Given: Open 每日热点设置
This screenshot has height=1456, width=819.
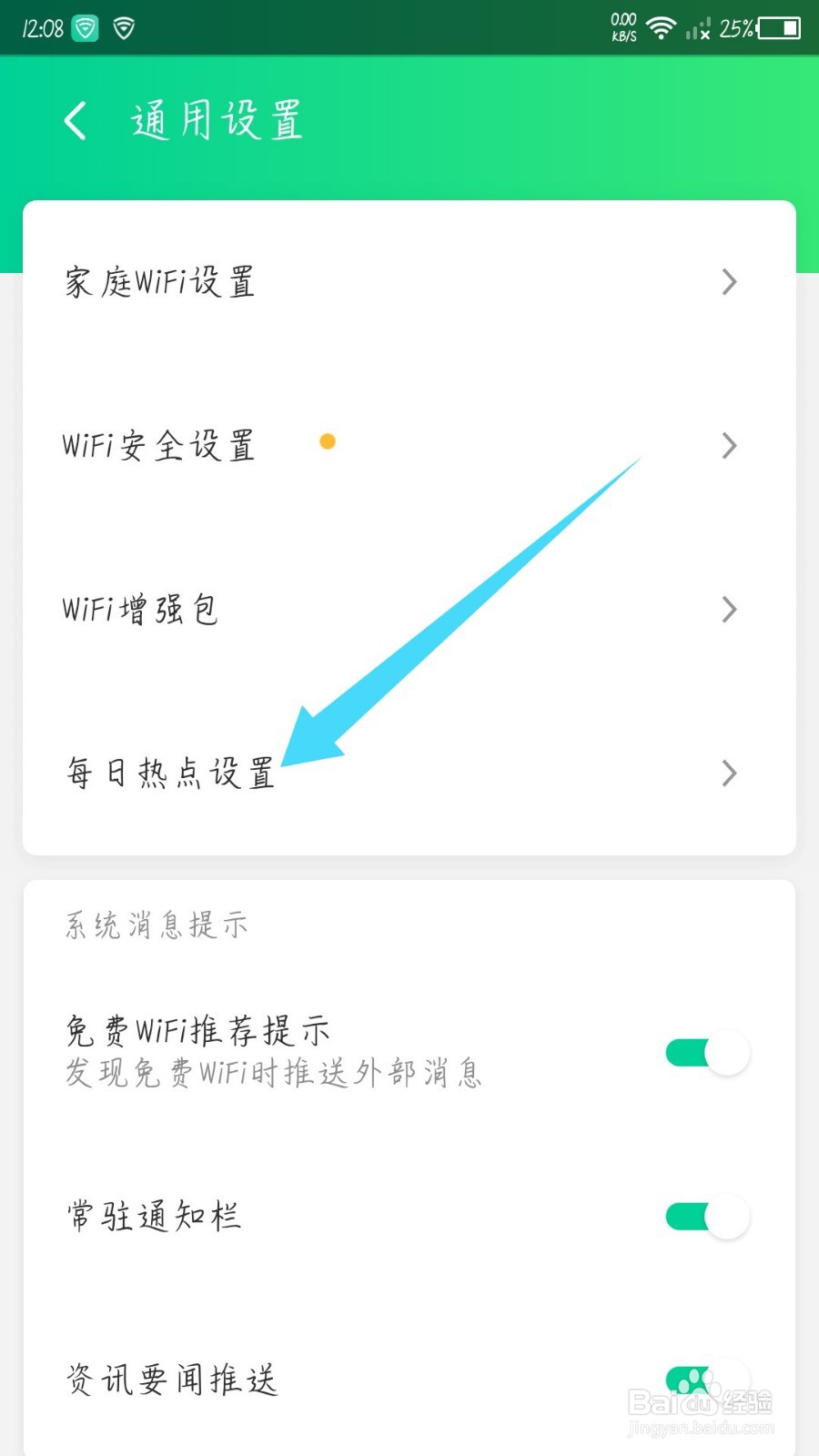Looking at the screenshot, I should pos(409,773).
